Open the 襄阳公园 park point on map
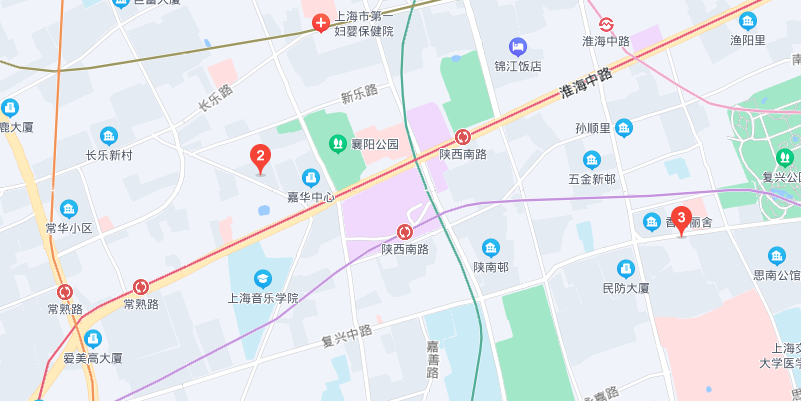Screen dimensions: 801x401 click(x=338, y=145)
